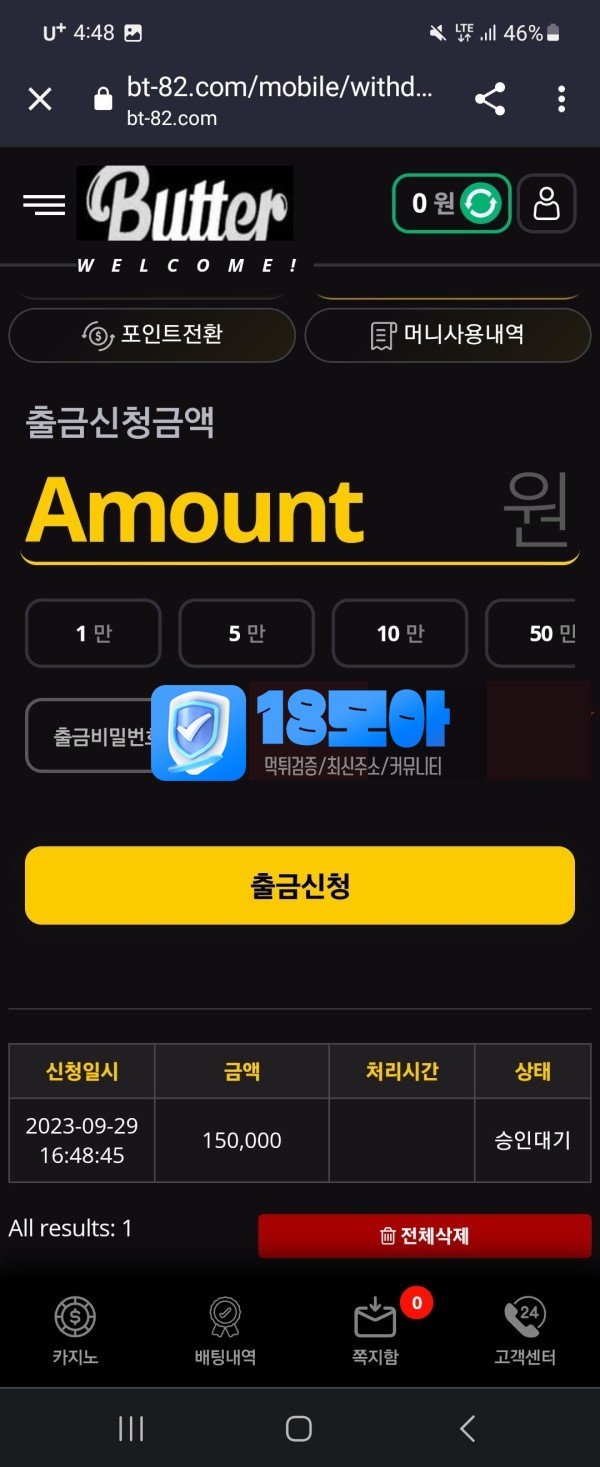
Task: Open 머니사용내역 money usage history
Action: click(447, 335)
